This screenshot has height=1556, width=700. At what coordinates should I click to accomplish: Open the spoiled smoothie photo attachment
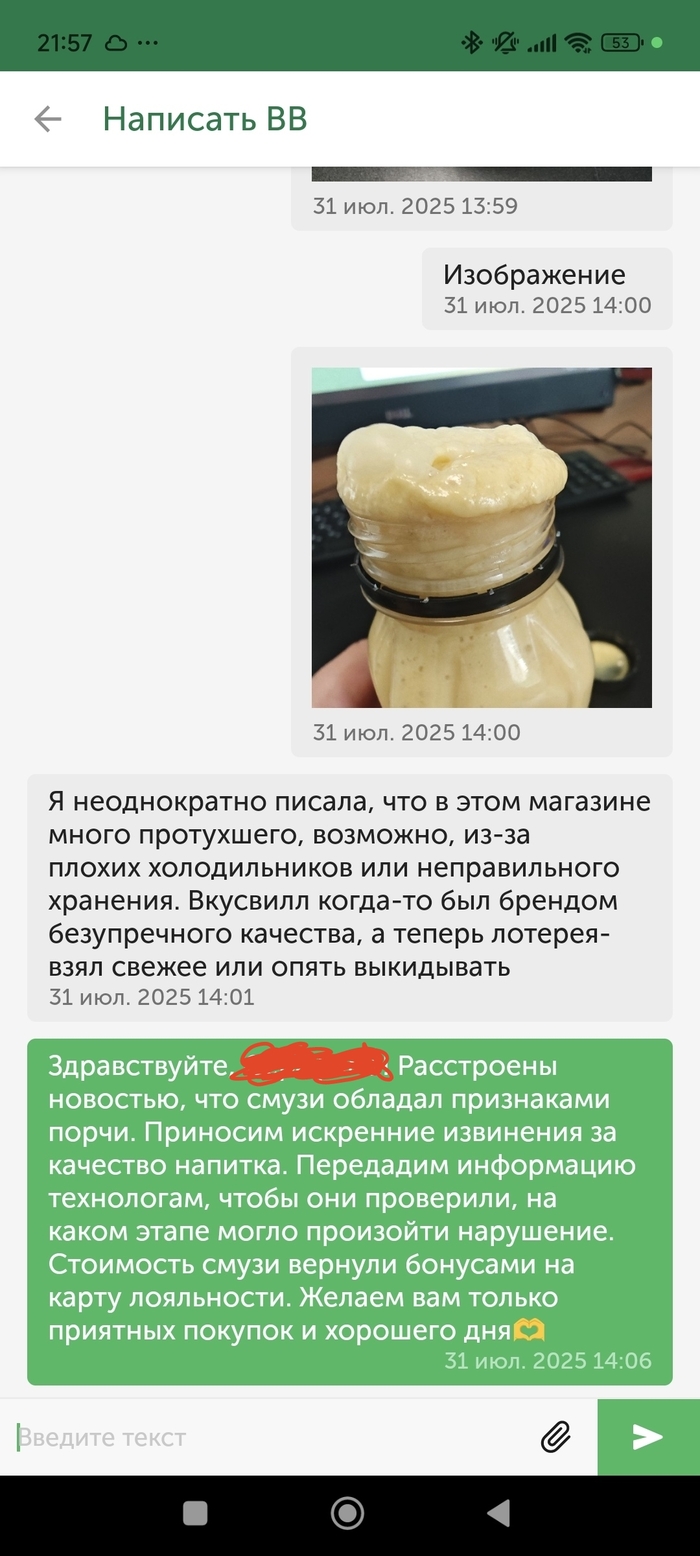tap(481, 537)
